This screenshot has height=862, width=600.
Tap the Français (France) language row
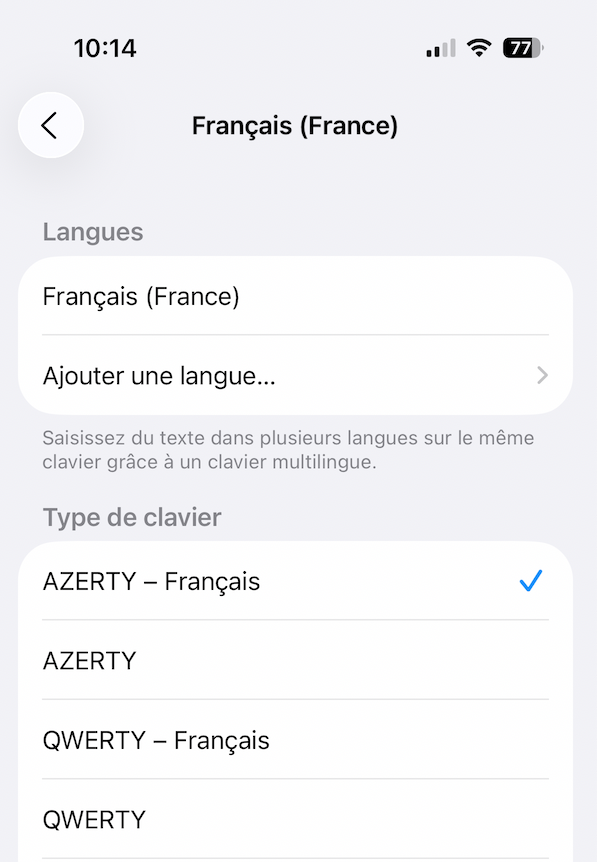(x=296, y=297)
